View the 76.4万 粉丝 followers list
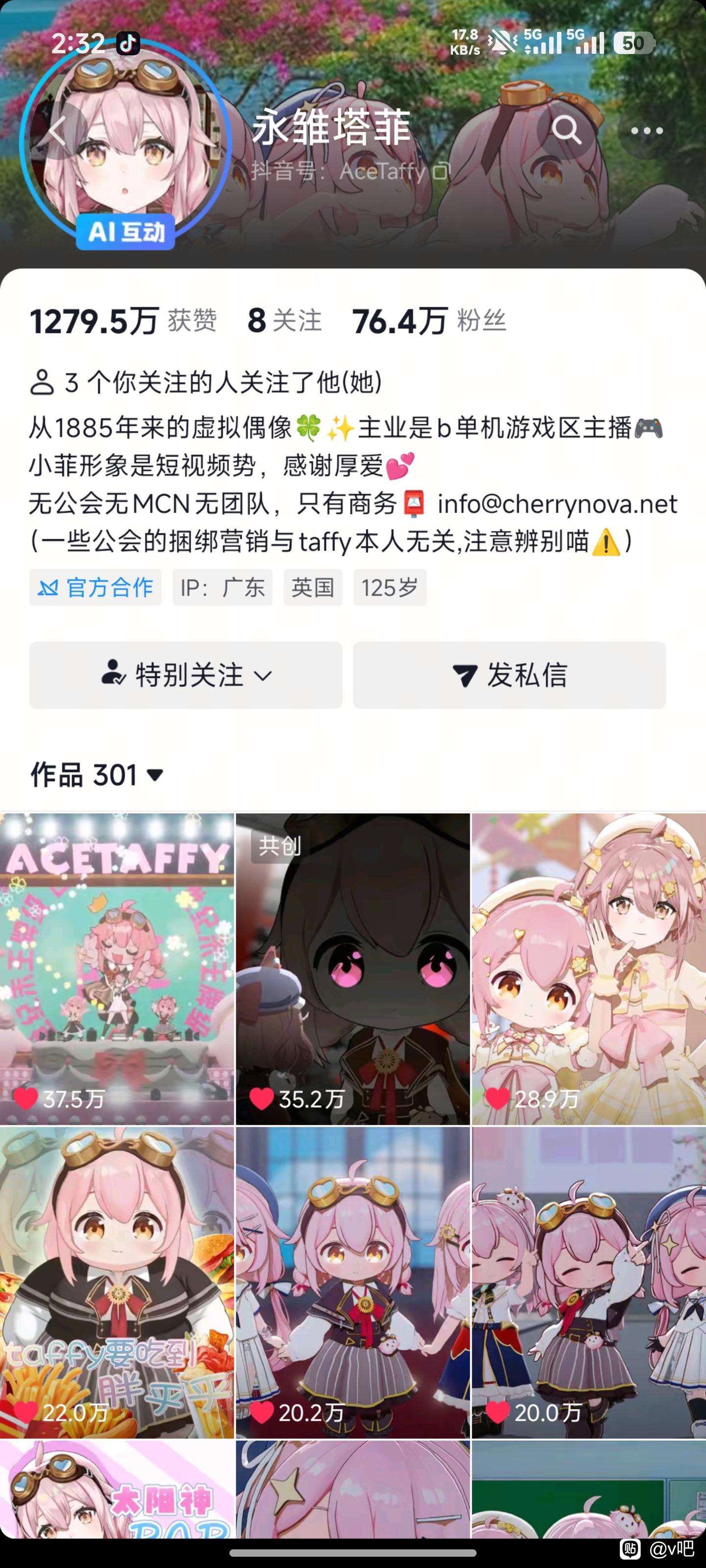Viewport: 706px width, 1568px height. click(x=429, y=321)
